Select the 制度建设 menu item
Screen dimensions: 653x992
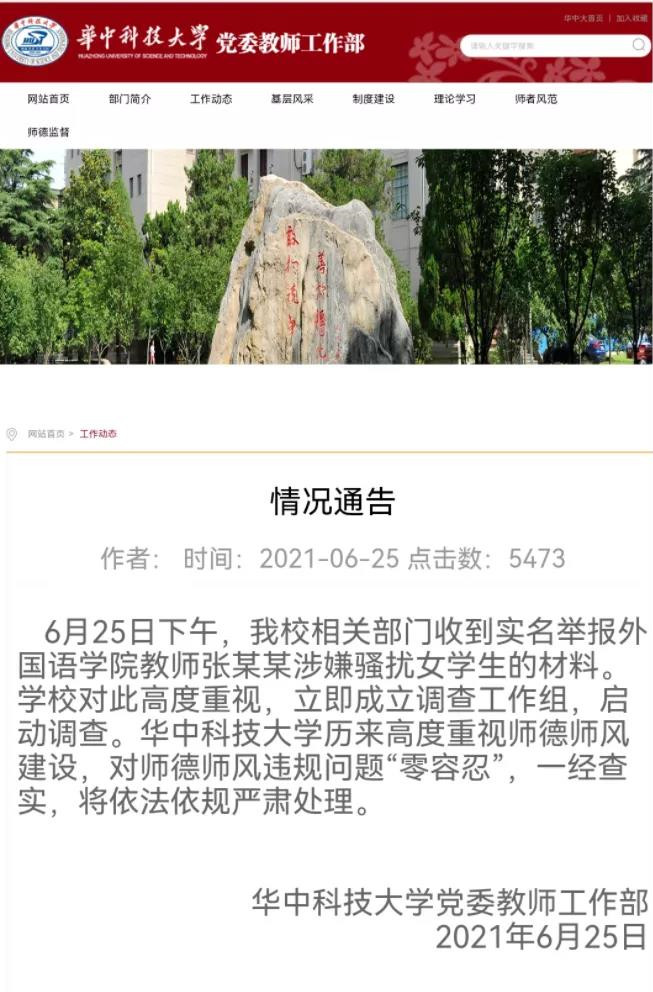coord(373,99)
